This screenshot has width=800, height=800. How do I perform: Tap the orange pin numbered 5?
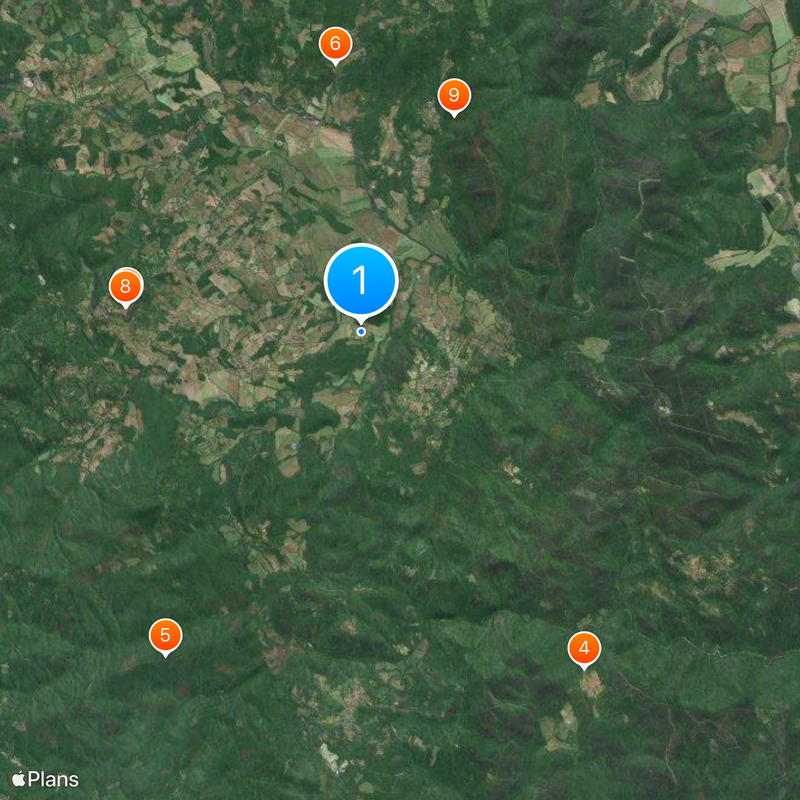(166, 635)
